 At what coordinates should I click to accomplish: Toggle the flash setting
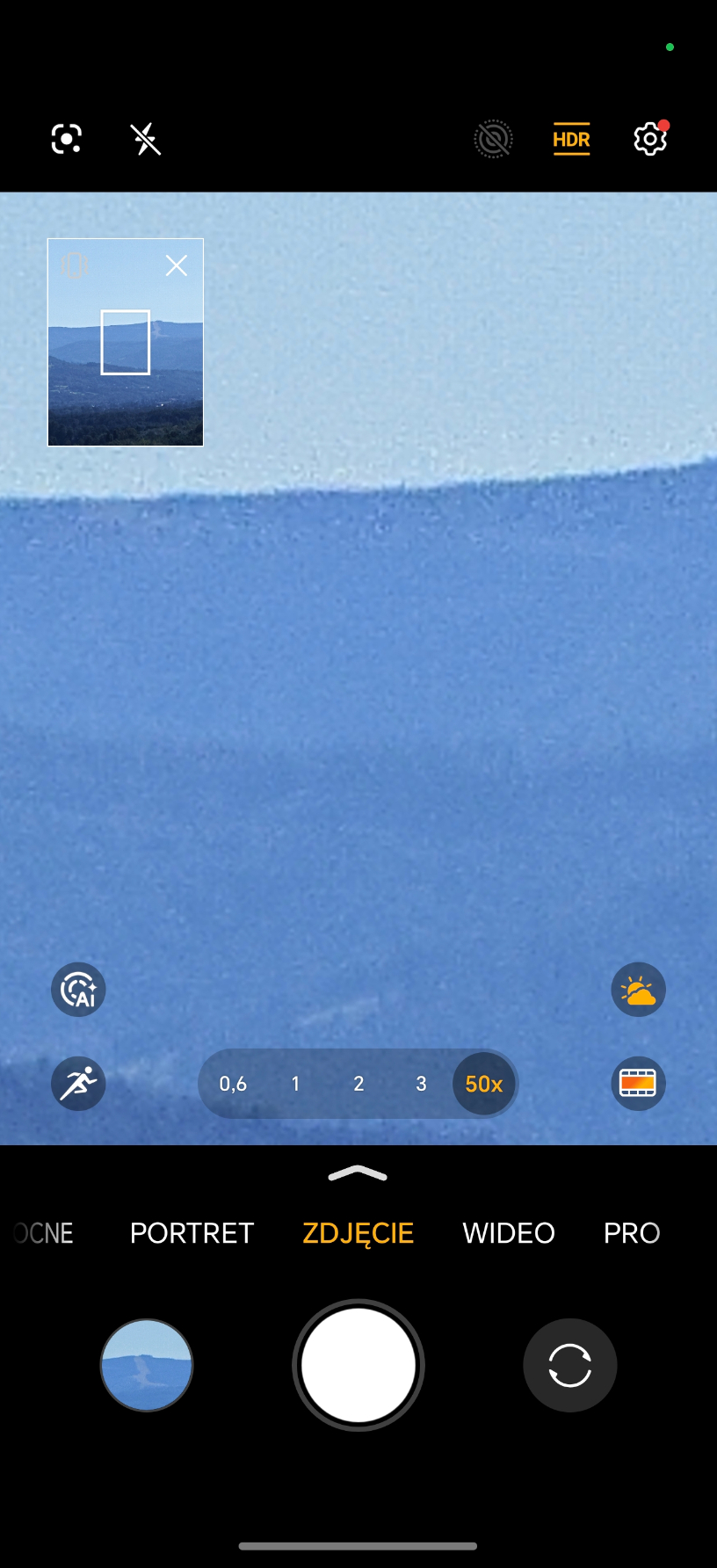(146, 139)
